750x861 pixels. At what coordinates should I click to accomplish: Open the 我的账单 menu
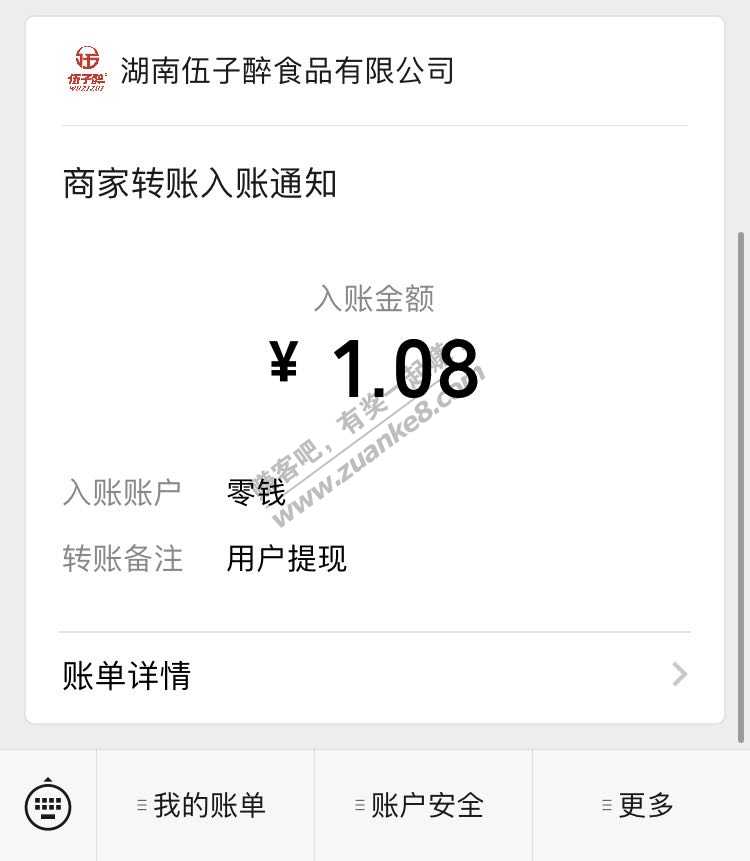205,805
